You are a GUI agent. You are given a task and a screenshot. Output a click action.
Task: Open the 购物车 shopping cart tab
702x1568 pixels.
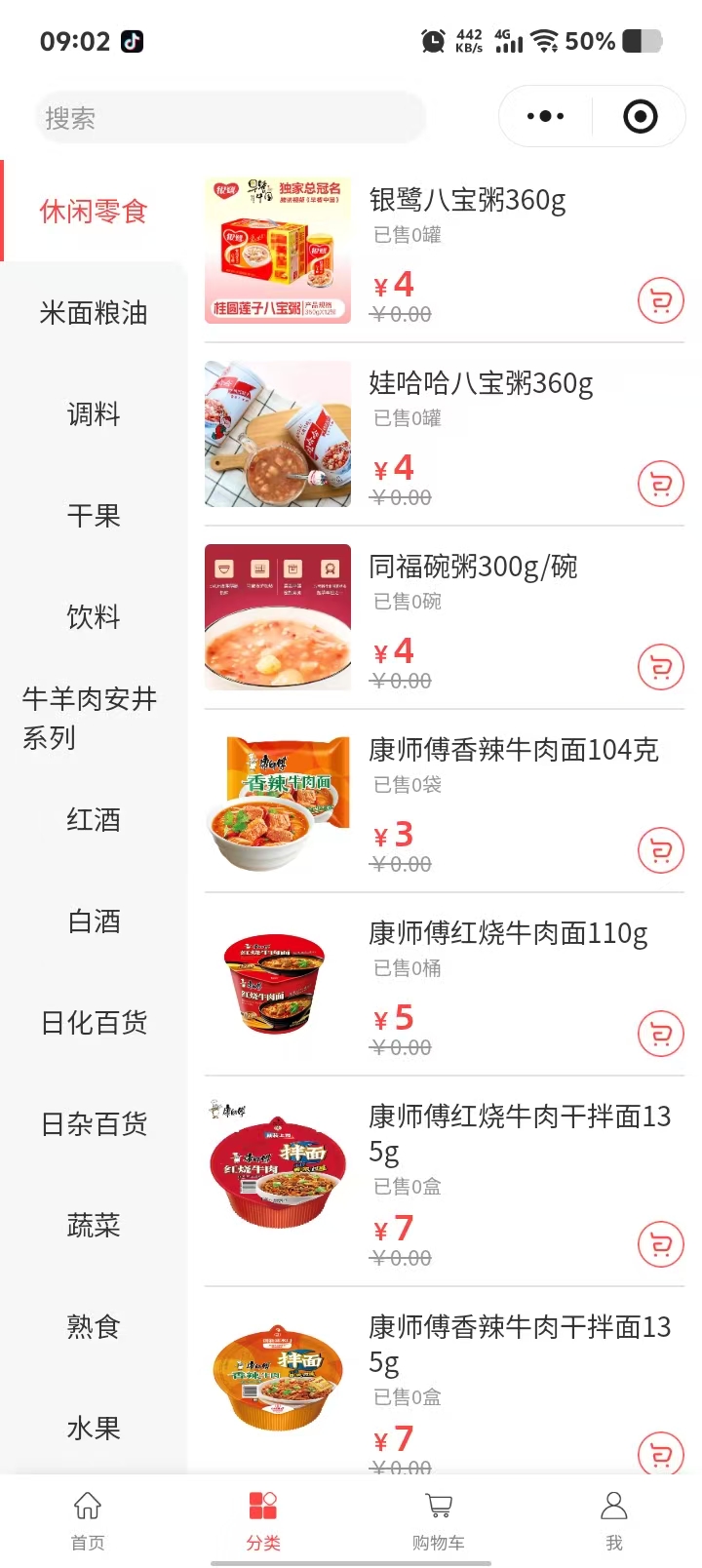(439, 1519)
